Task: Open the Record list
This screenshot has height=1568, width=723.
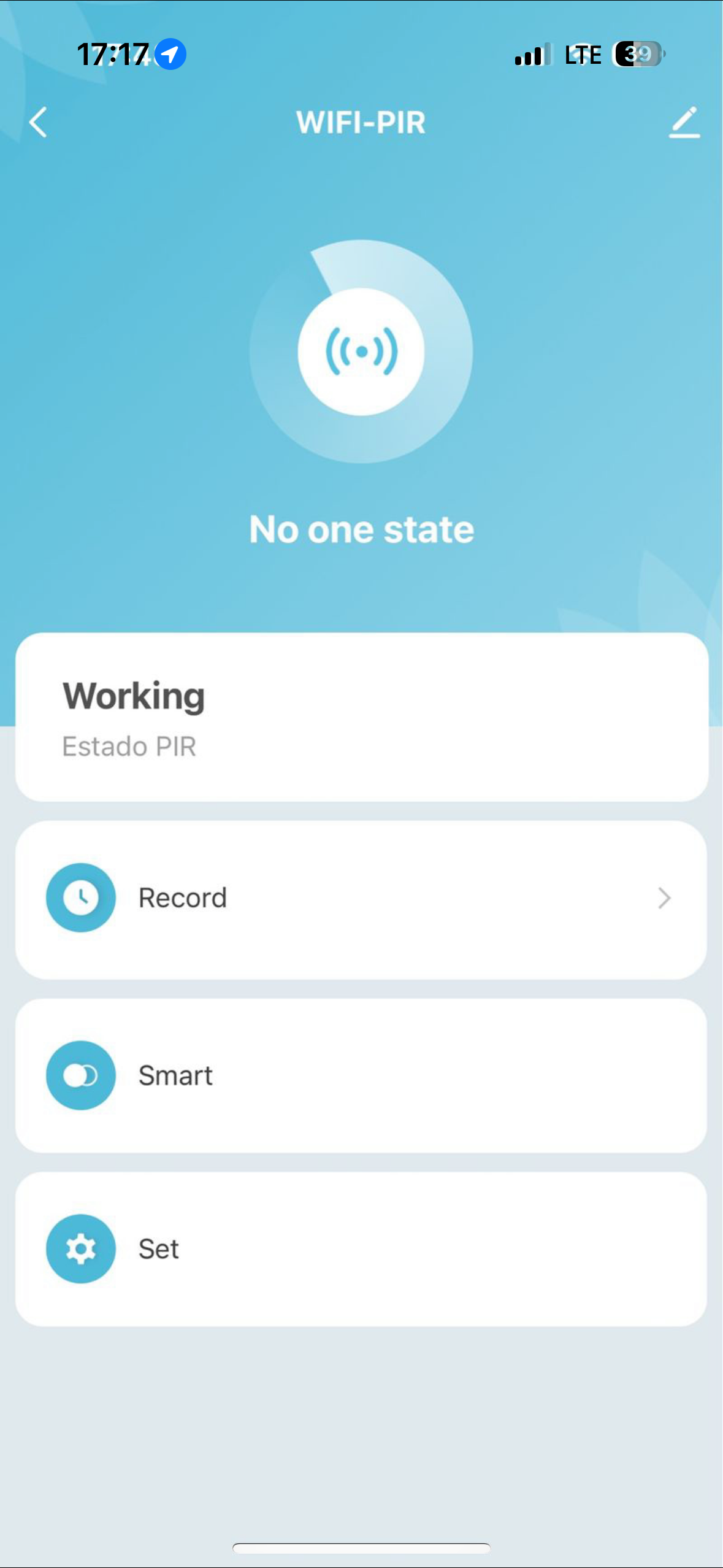Action: point(361,897)
